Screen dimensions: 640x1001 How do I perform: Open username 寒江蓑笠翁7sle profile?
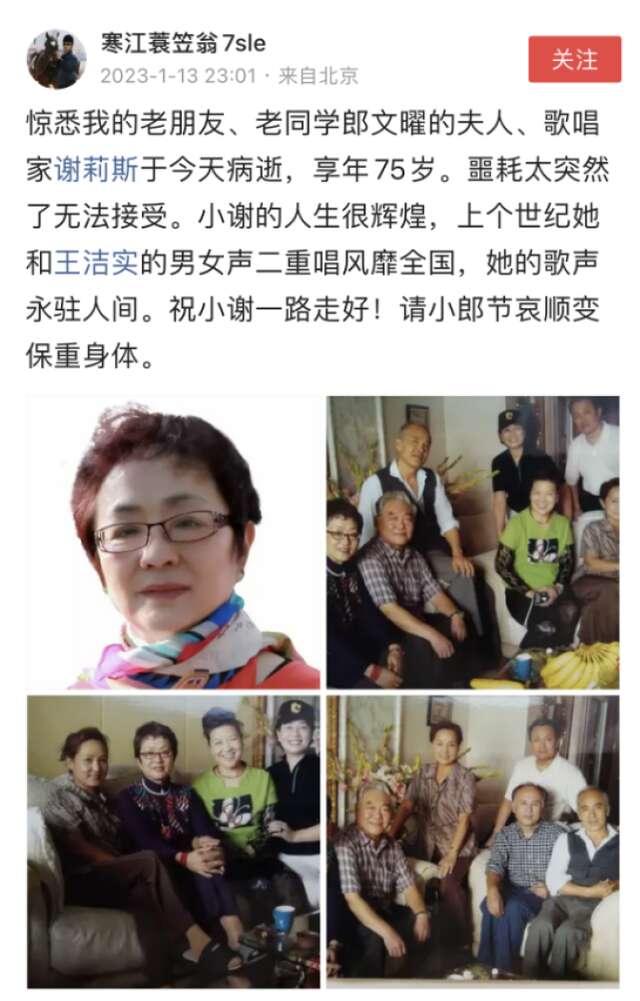183,43
